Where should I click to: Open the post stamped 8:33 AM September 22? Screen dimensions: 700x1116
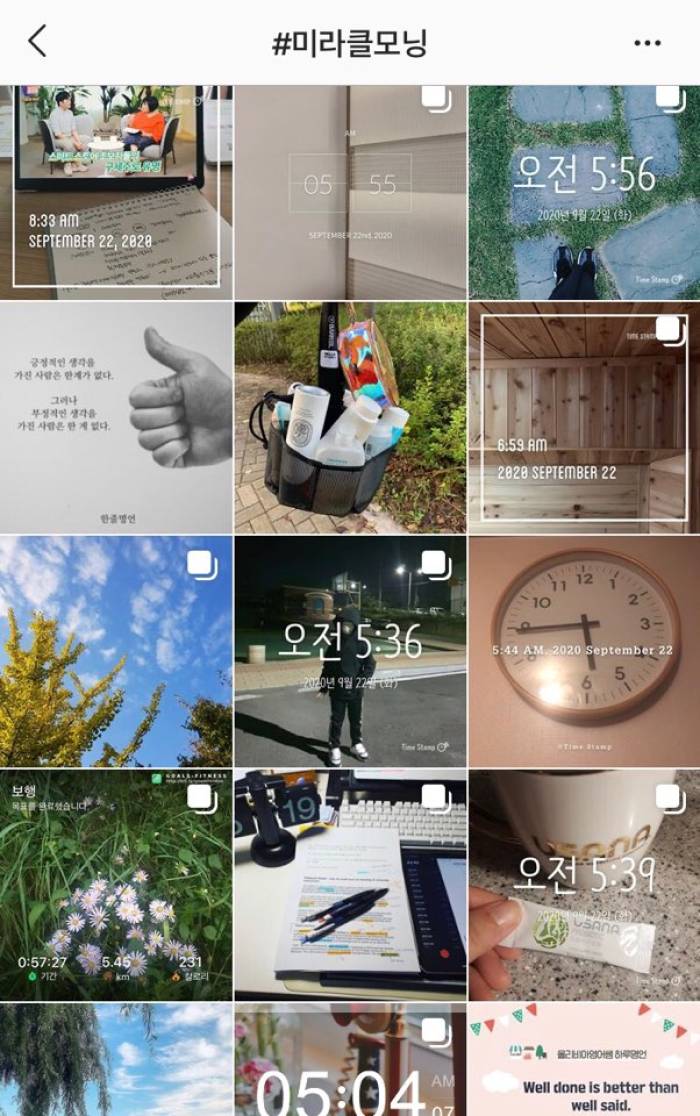tap(116, 191)
